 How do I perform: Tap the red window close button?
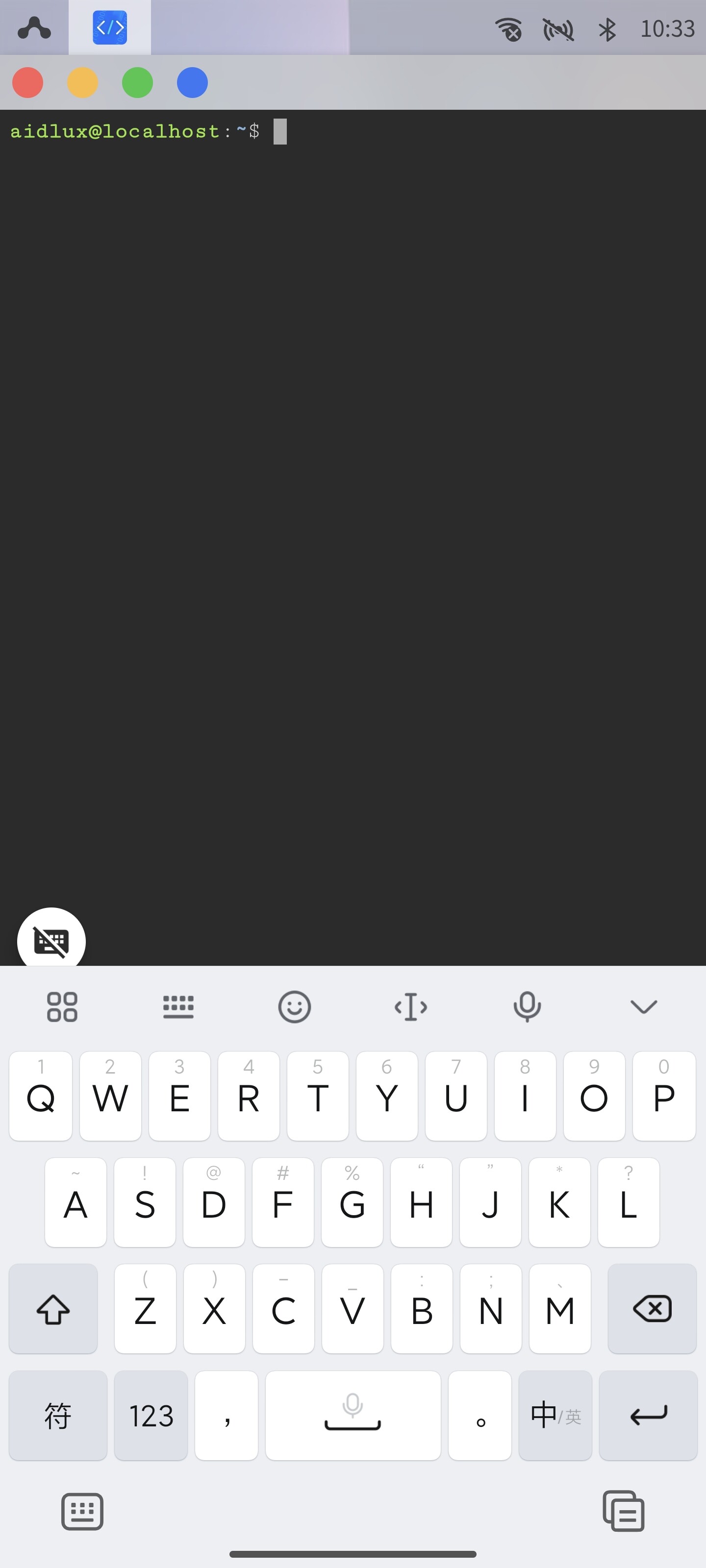(x=27, y=82)
